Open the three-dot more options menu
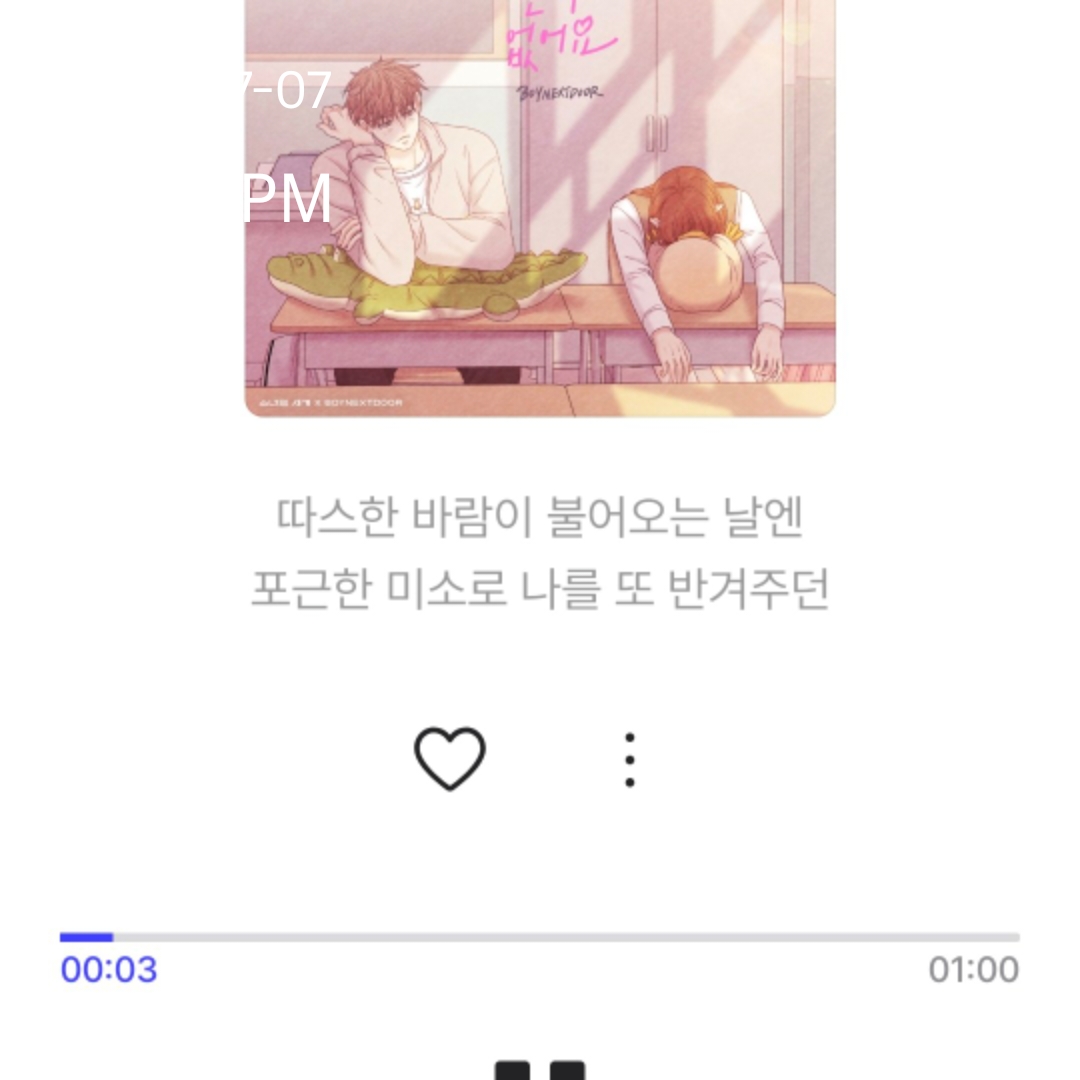The image size is (1080, 1080). pyautogui.click(x=629, y=760)
